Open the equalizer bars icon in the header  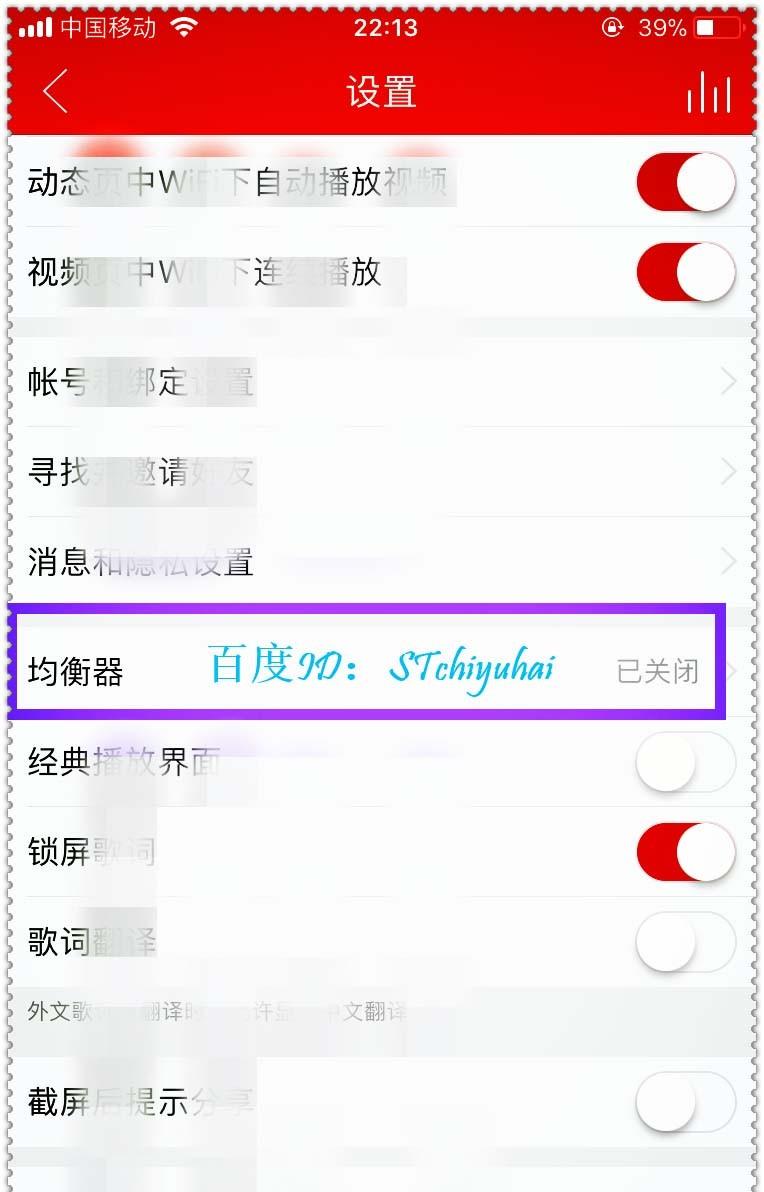(x=708, y=91)
